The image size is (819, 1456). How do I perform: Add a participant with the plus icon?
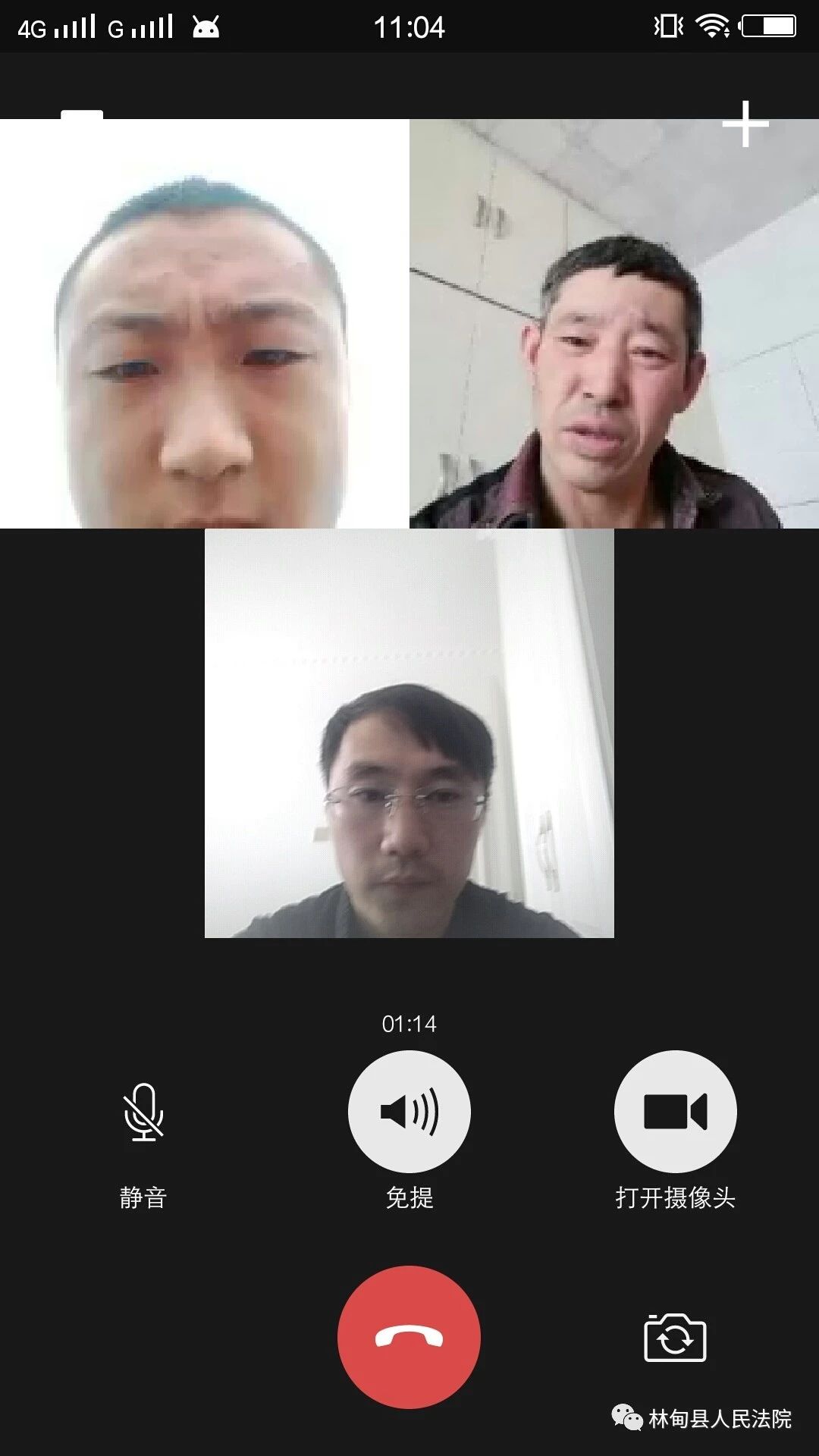click(745, 124)
